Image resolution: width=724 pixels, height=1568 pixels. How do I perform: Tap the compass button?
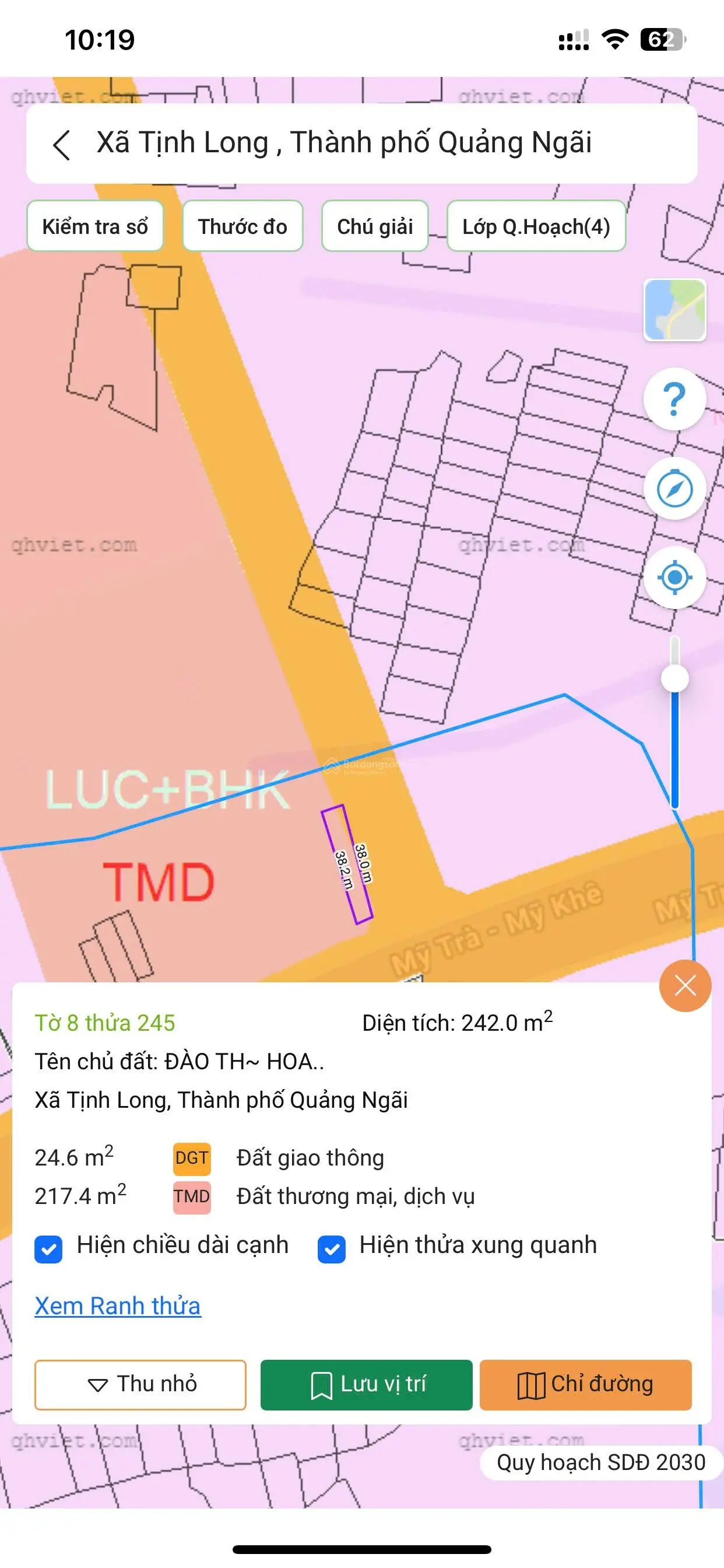coord(674,488)
